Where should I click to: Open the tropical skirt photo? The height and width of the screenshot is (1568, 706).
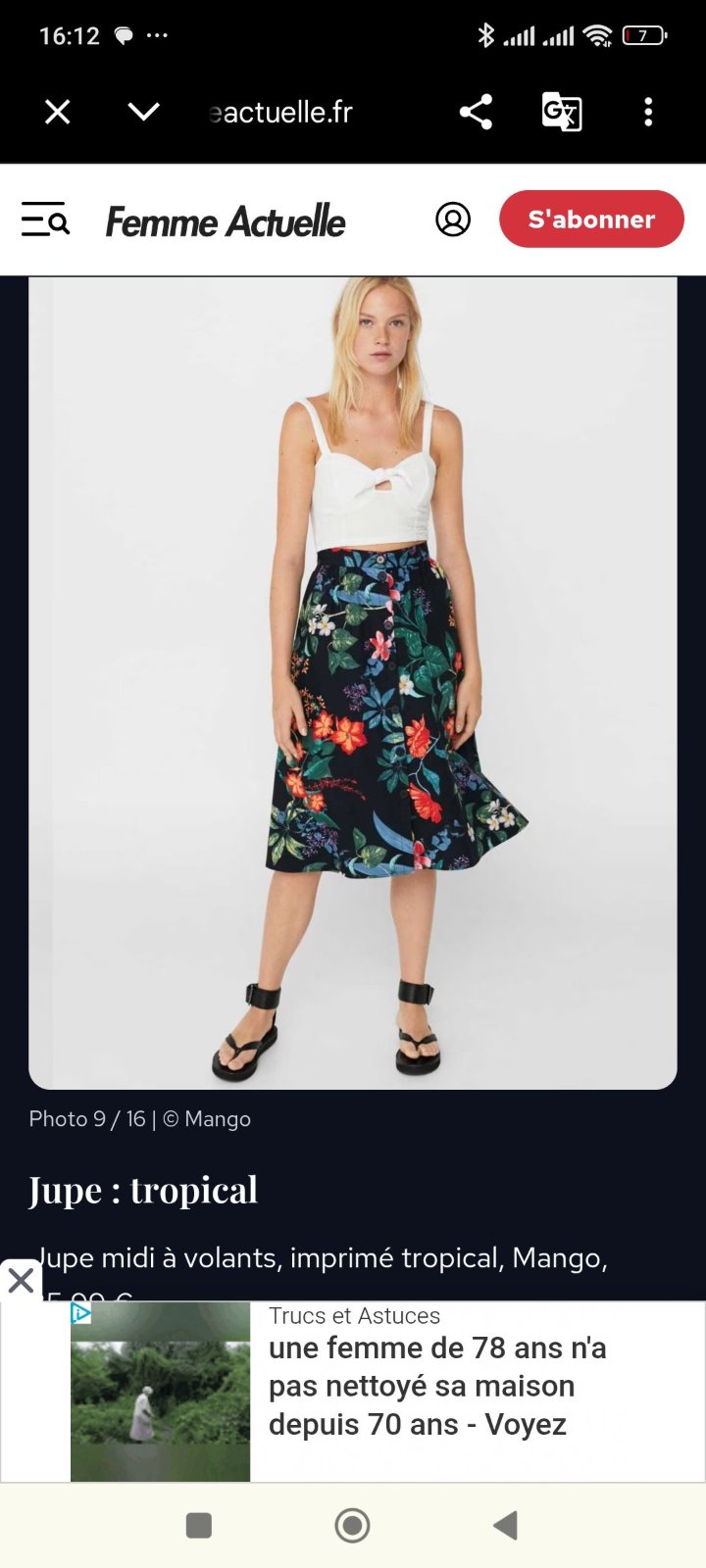[x=353, y=683]
